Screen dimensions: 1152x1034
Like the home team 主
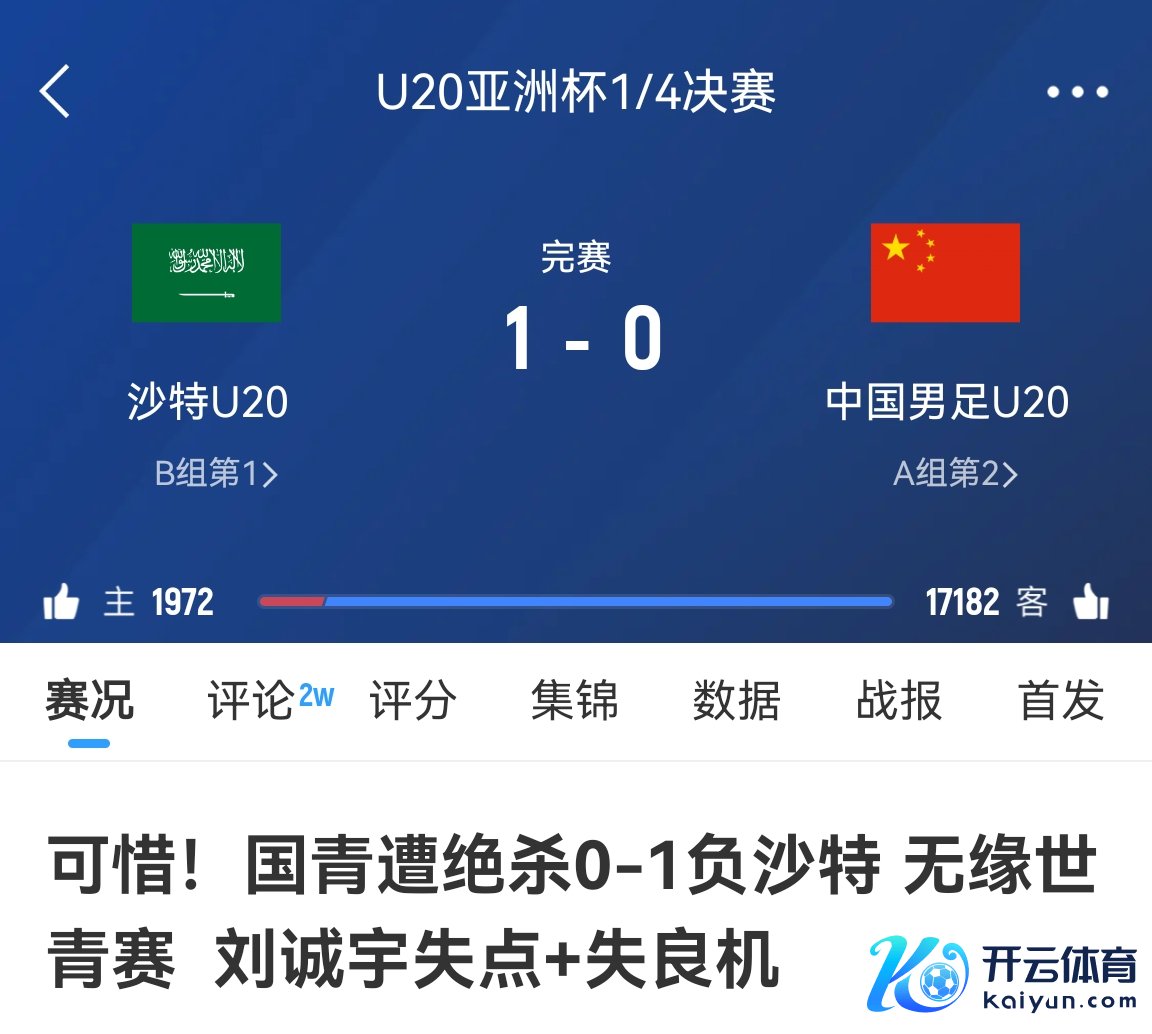[62, 602]
